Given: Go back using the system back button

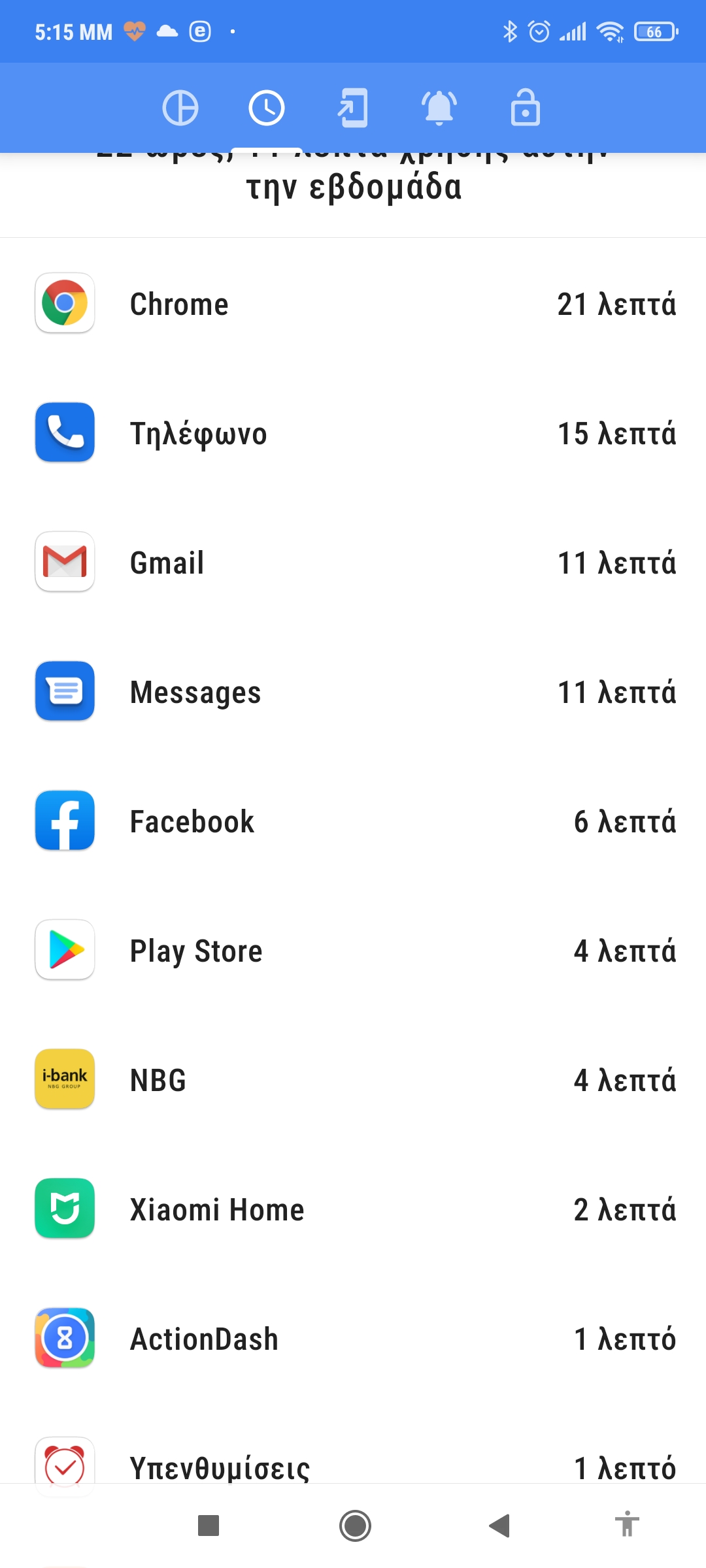Looking at the screenshot, I should click(499, 1526).
